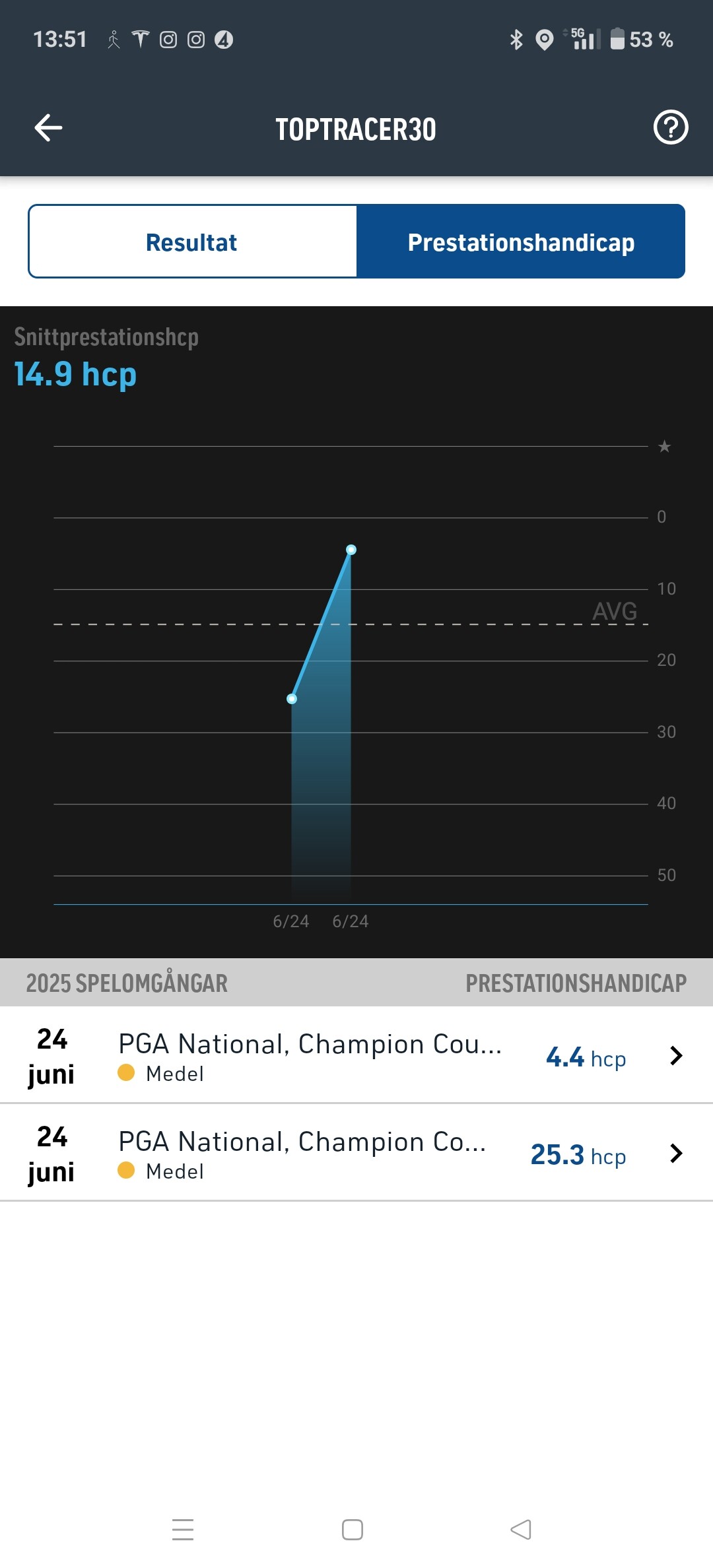Switch to the Resultat tab
The width and height of the screenshot is (713, 1568).
(x=192, y=242)
